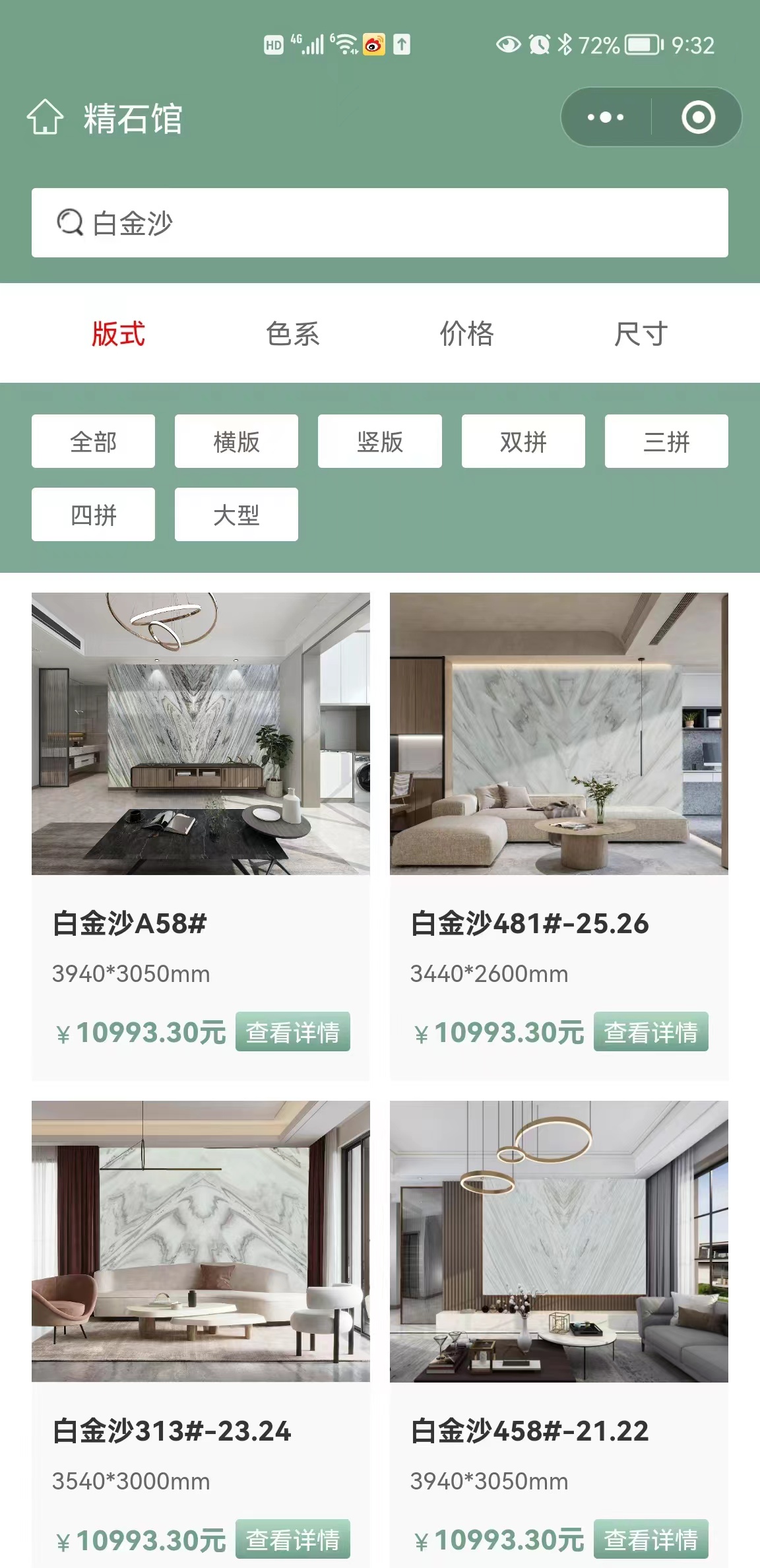
Task: Choose the 双拼 chip
Action: click(523, 441)
